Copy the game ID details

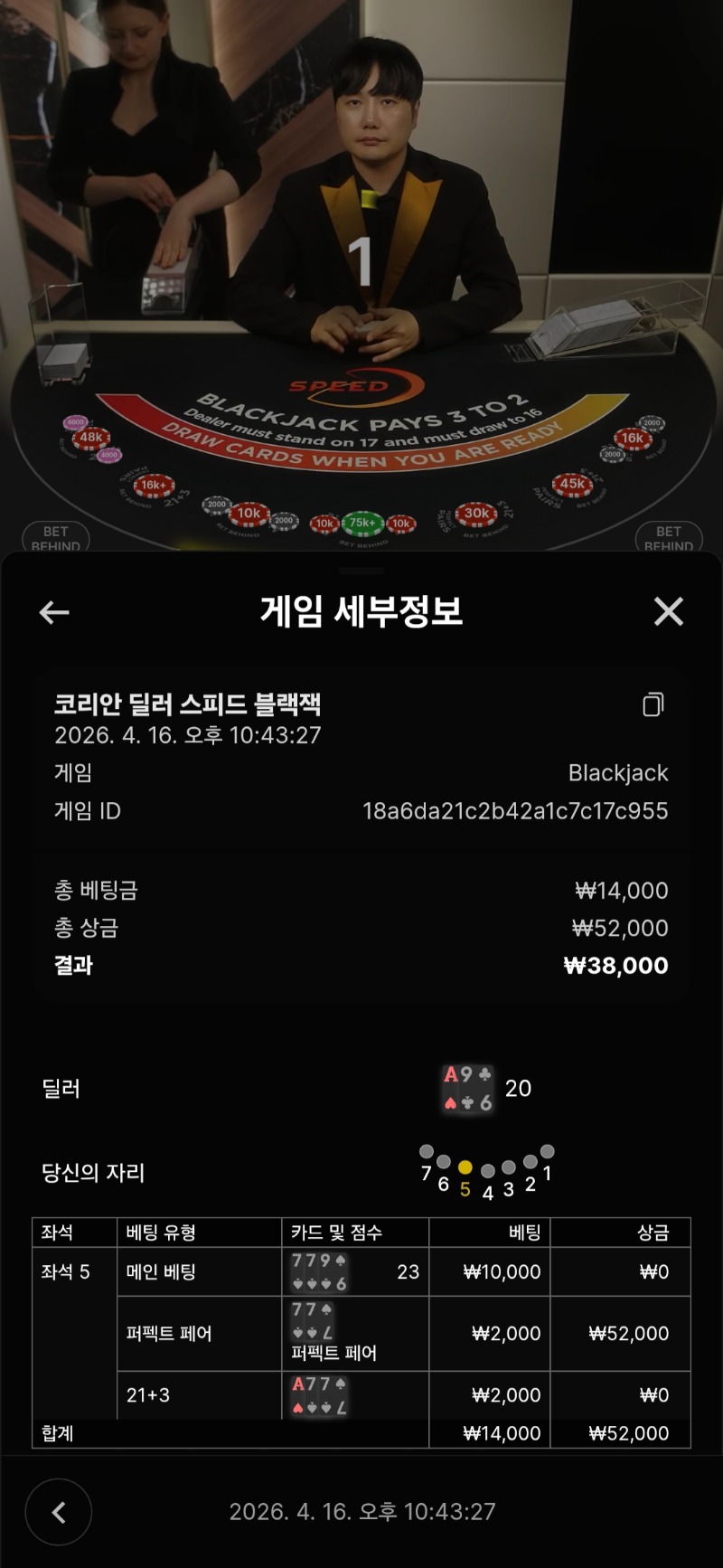653,704
